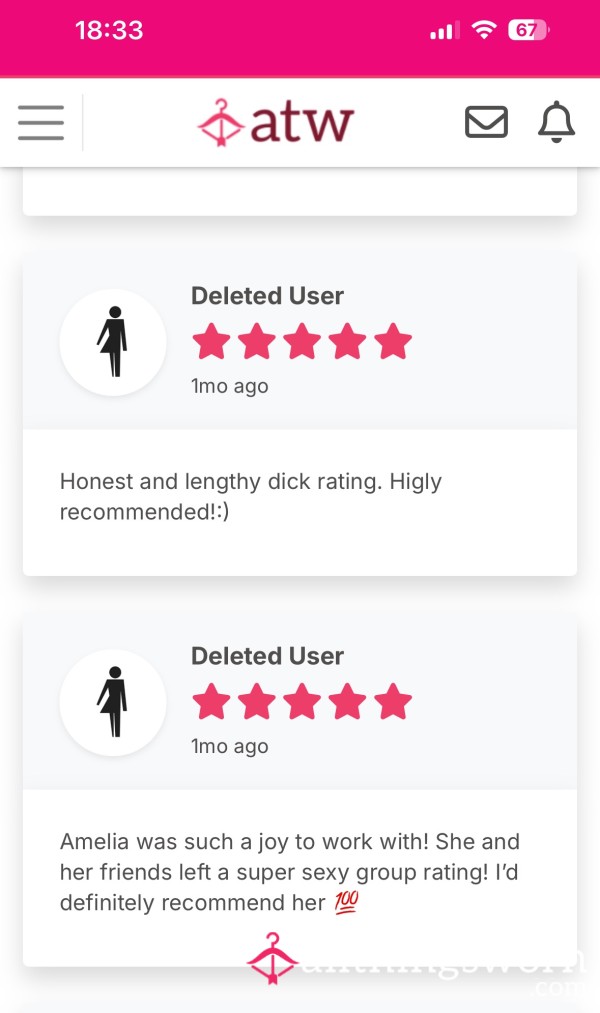Go to the atw home page

coord(276,122)
